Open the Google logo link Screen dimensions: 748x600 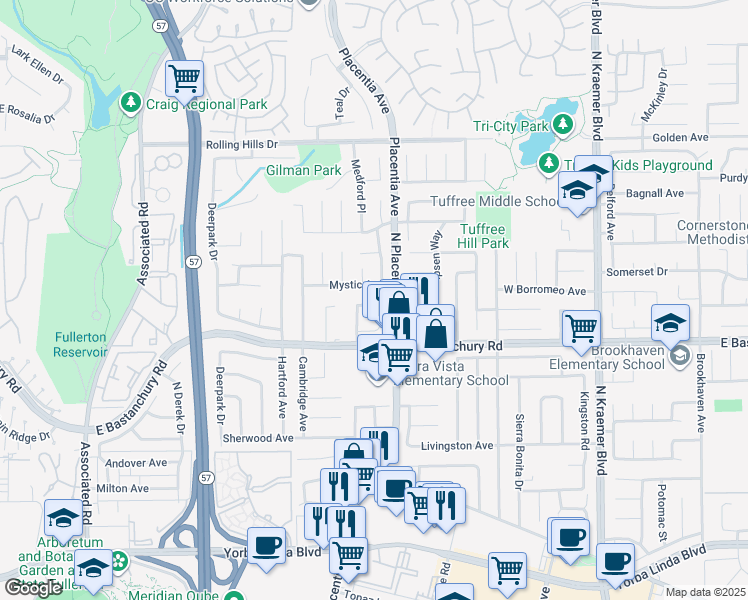33,588
